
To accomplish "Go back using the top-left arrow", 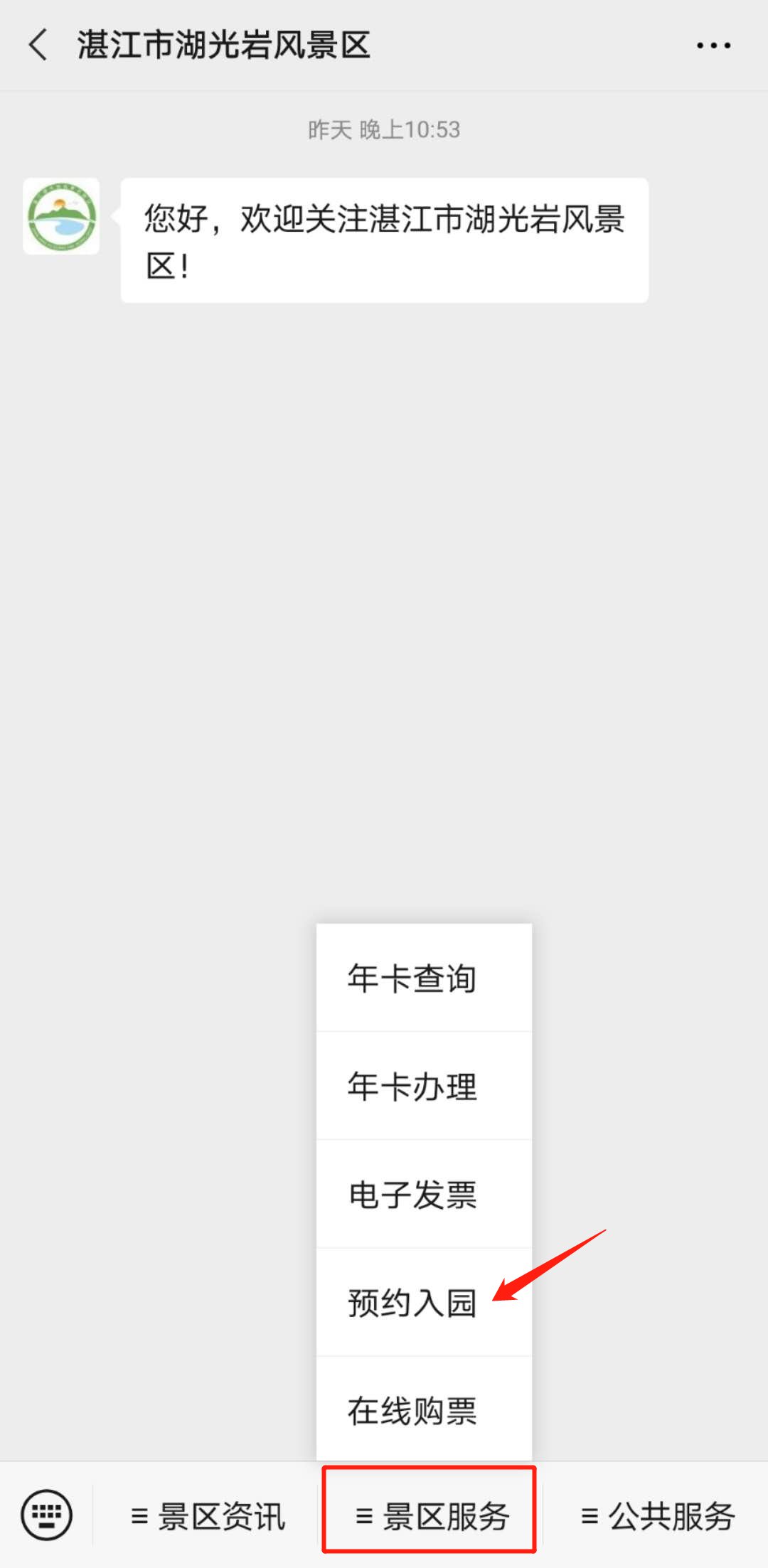I will (38, 45).
